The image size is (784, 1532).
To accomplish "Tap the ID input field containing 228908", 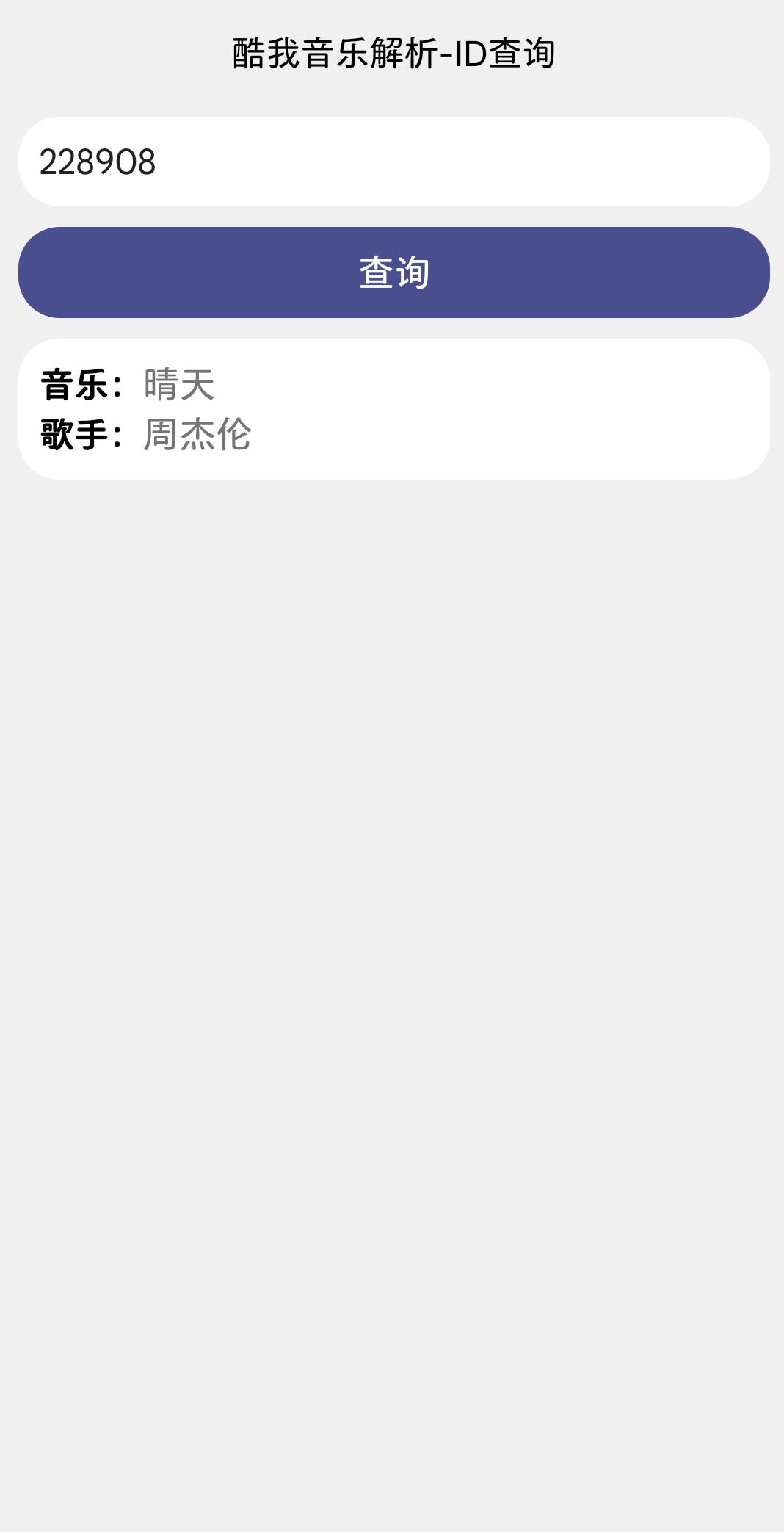I will click(393, 162).
